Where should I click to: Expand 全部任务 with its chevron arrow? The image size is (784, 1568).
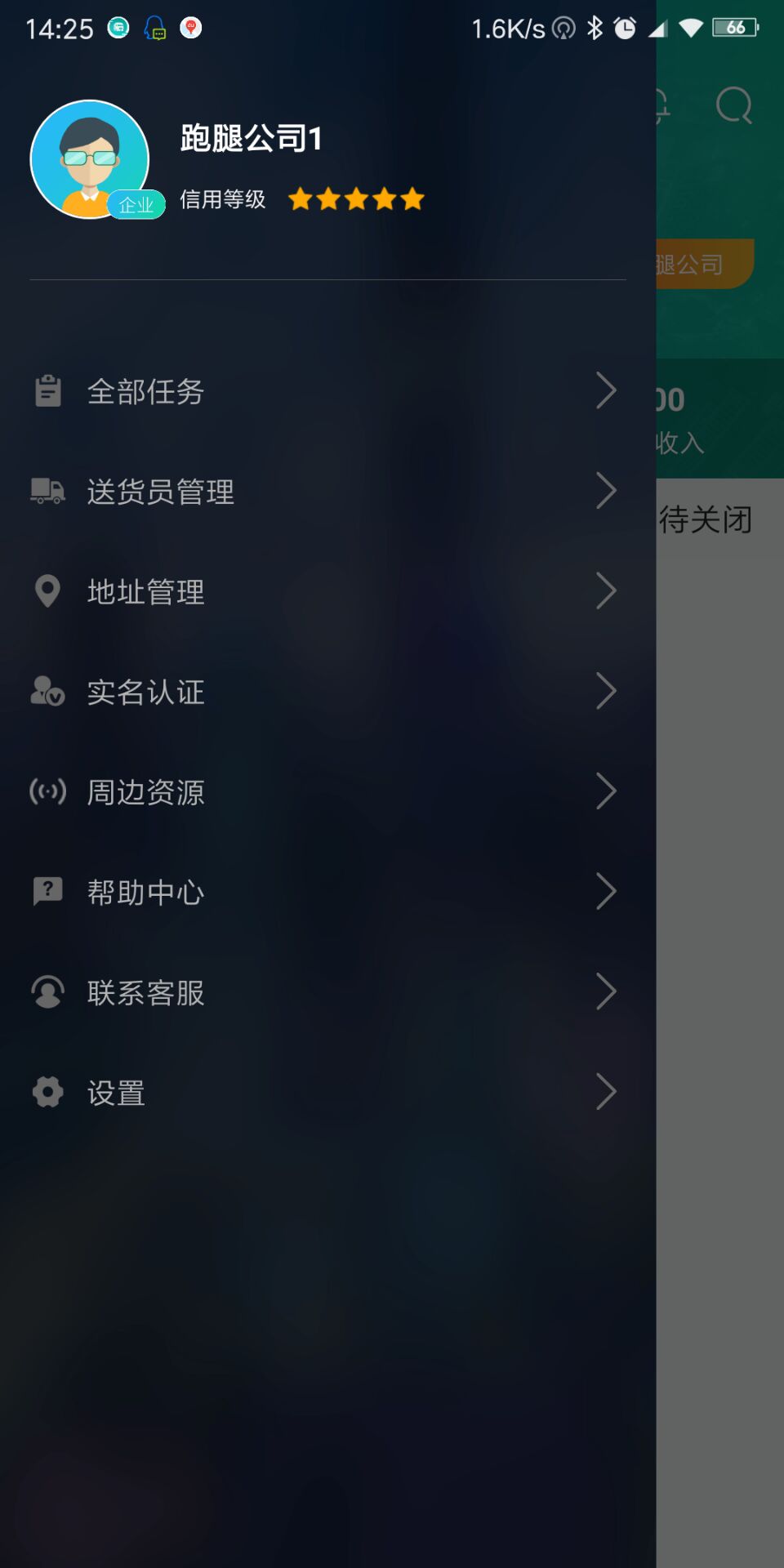[606, 391]
